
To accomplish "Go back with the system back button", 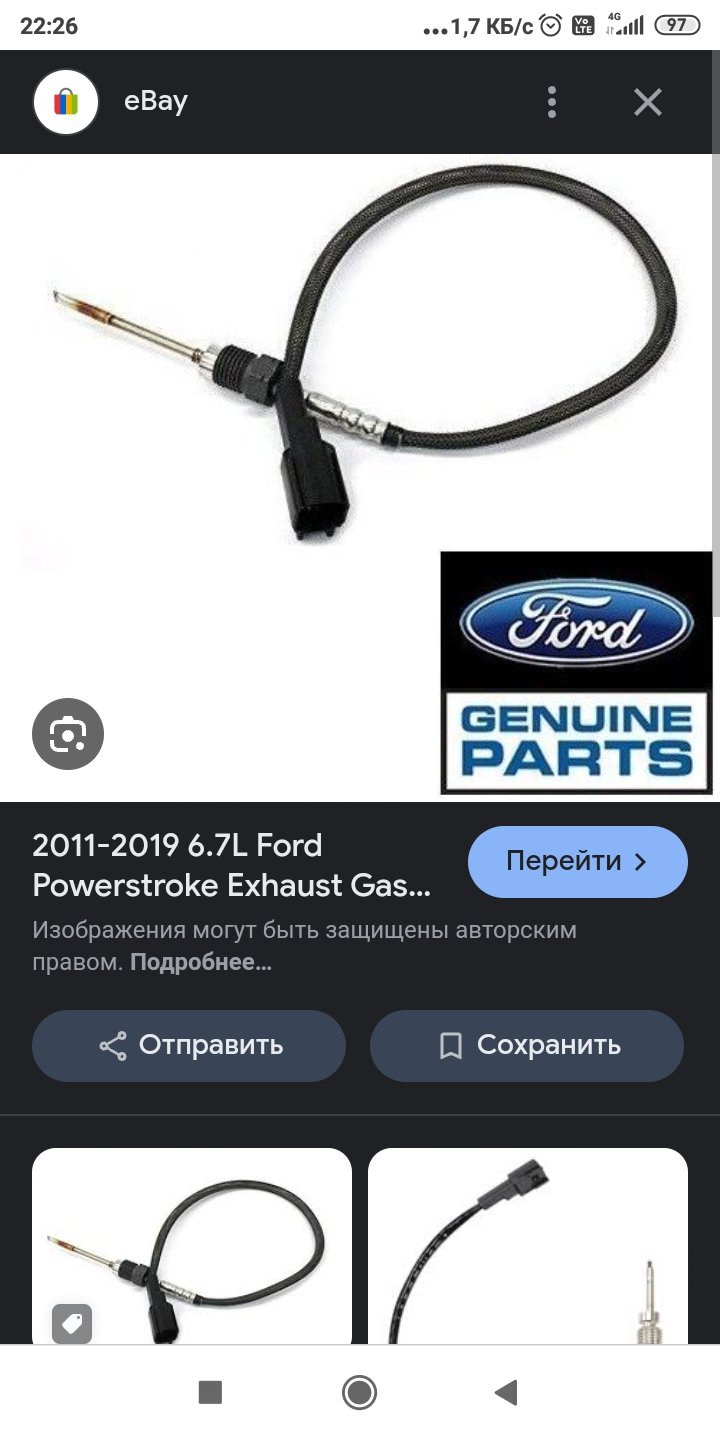I will 507,1391.
